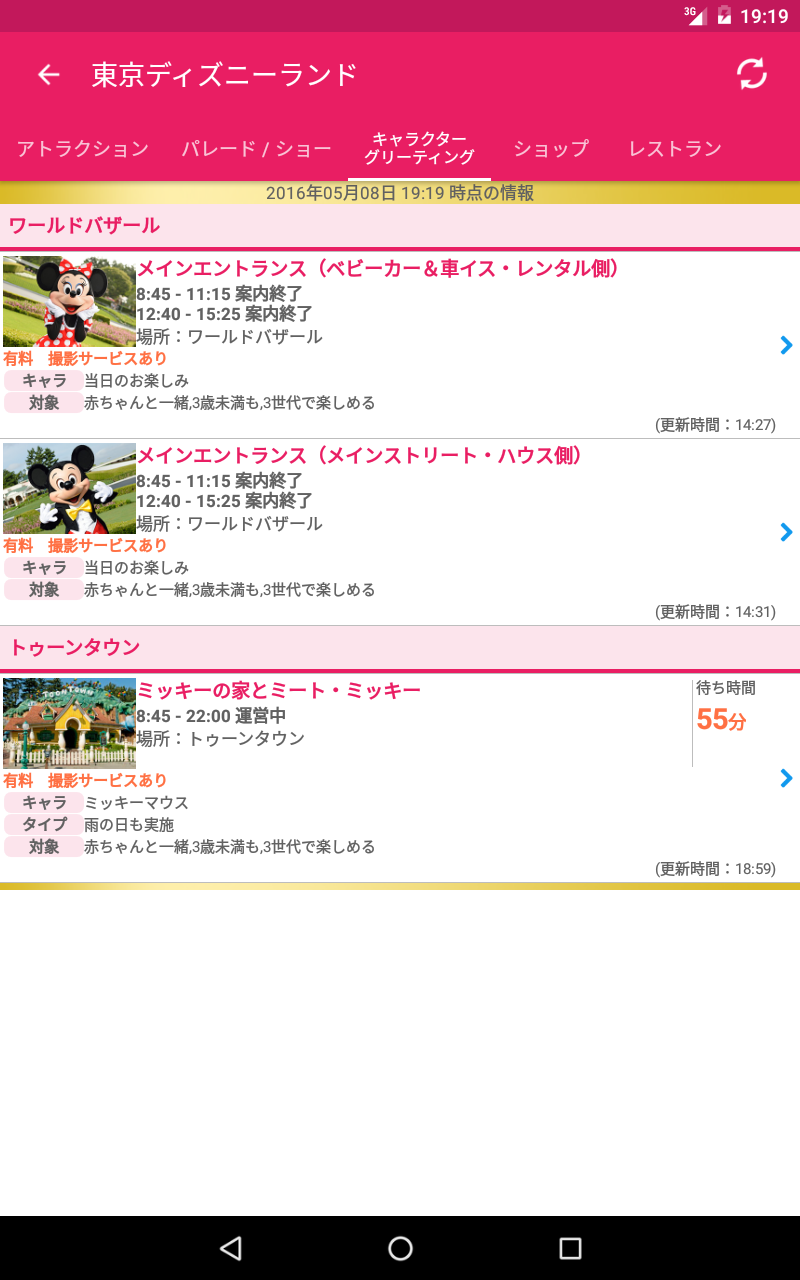Open メインエントランス（ベビーカー＆車イス・レンタル側） details

point(400,345)
